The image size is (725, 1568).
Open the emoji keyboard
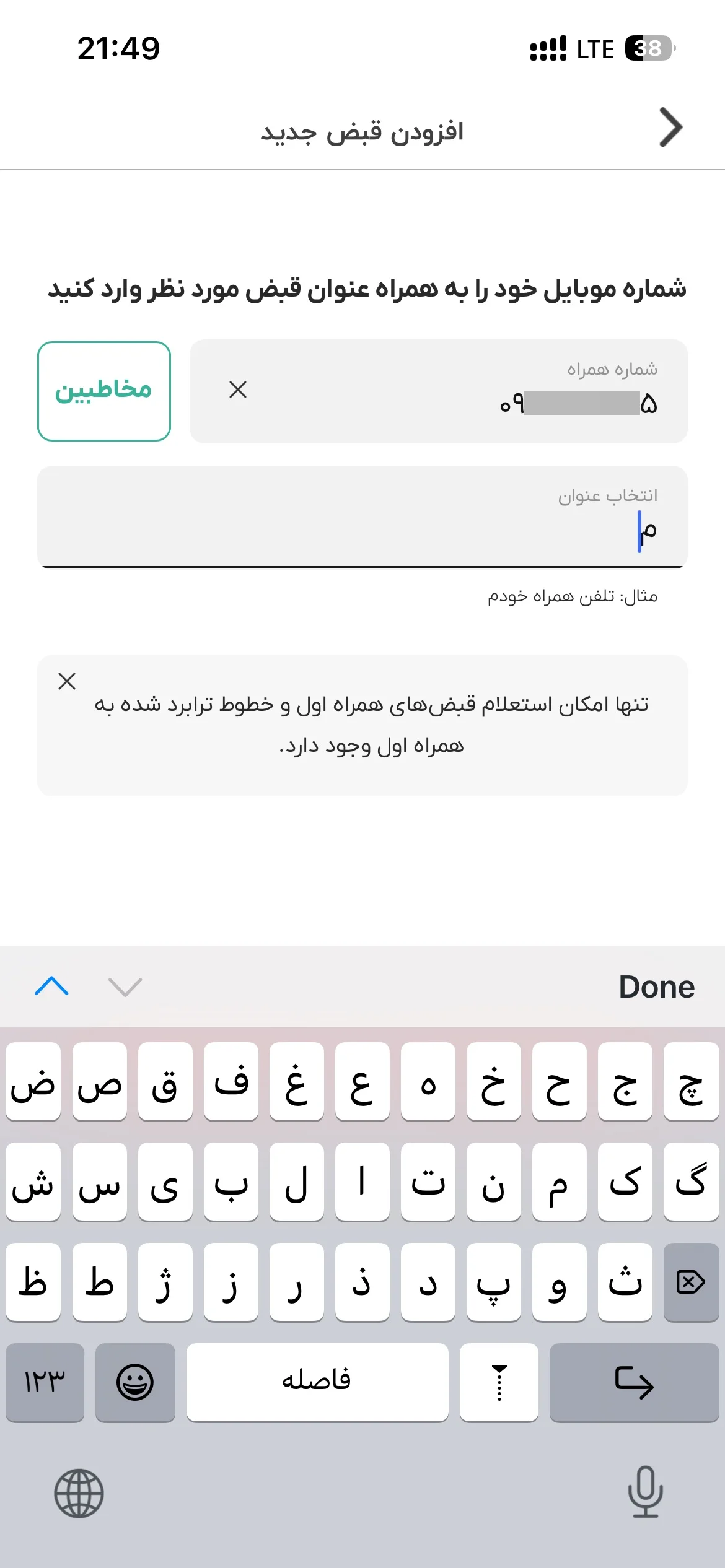coord(135,1382)
